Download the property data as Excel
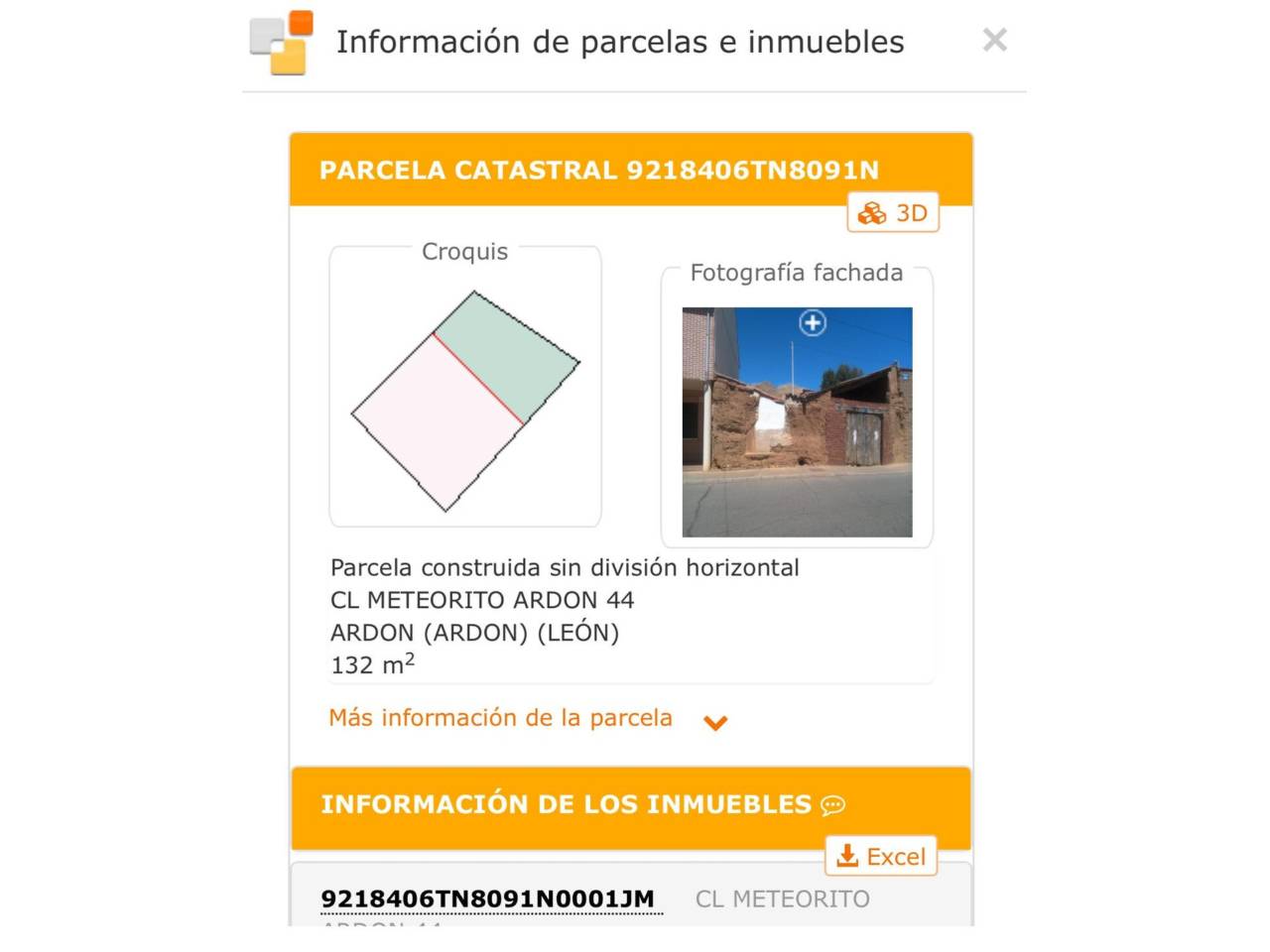 tap(881, 856)
